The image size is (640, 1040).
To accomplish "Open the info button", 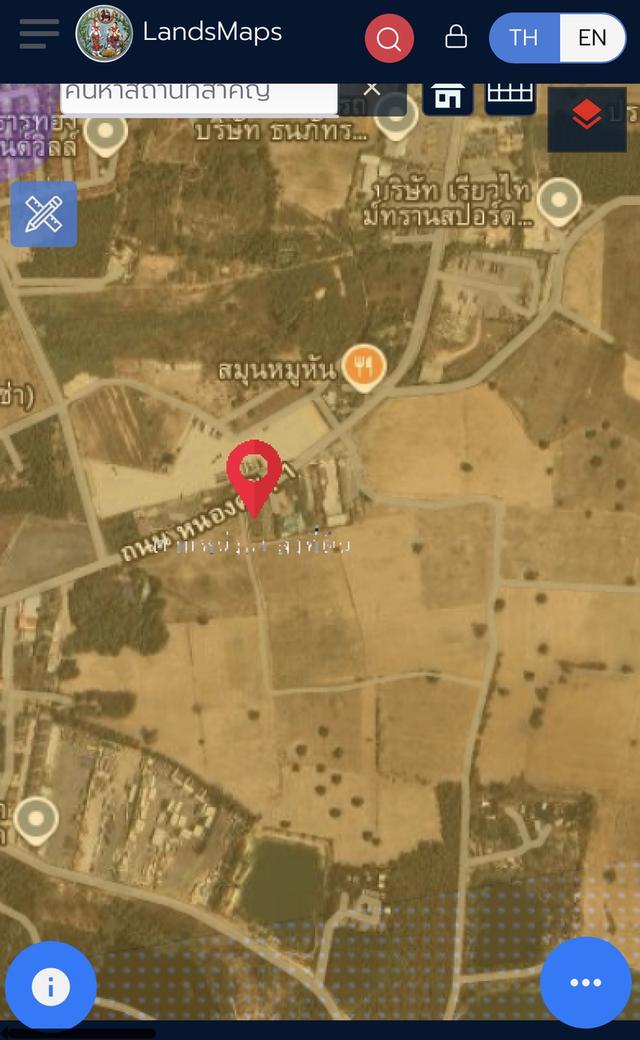I will click(x=51, y=987).
